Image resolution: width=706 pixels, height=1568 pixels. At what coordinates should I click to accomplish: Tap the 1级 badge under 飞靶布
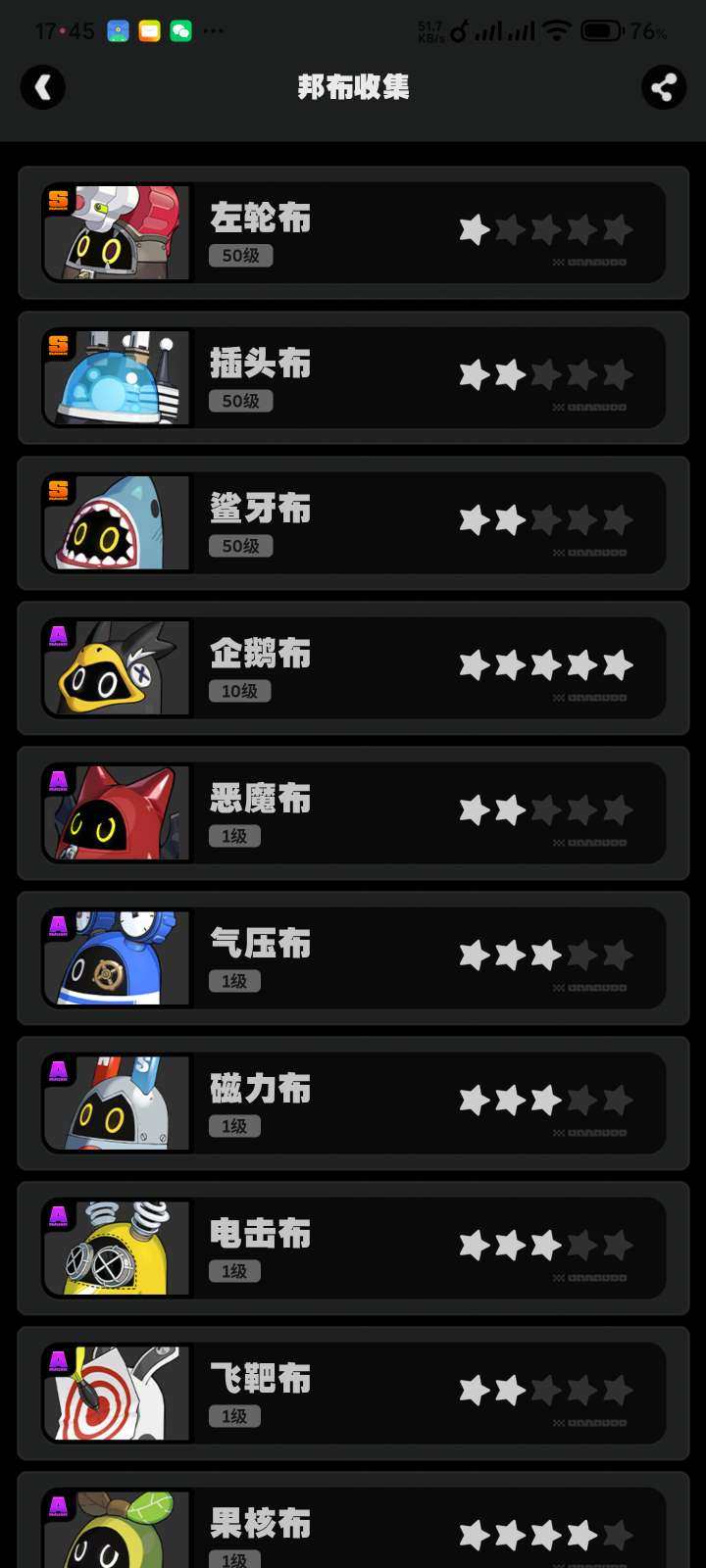point(233,1416)
